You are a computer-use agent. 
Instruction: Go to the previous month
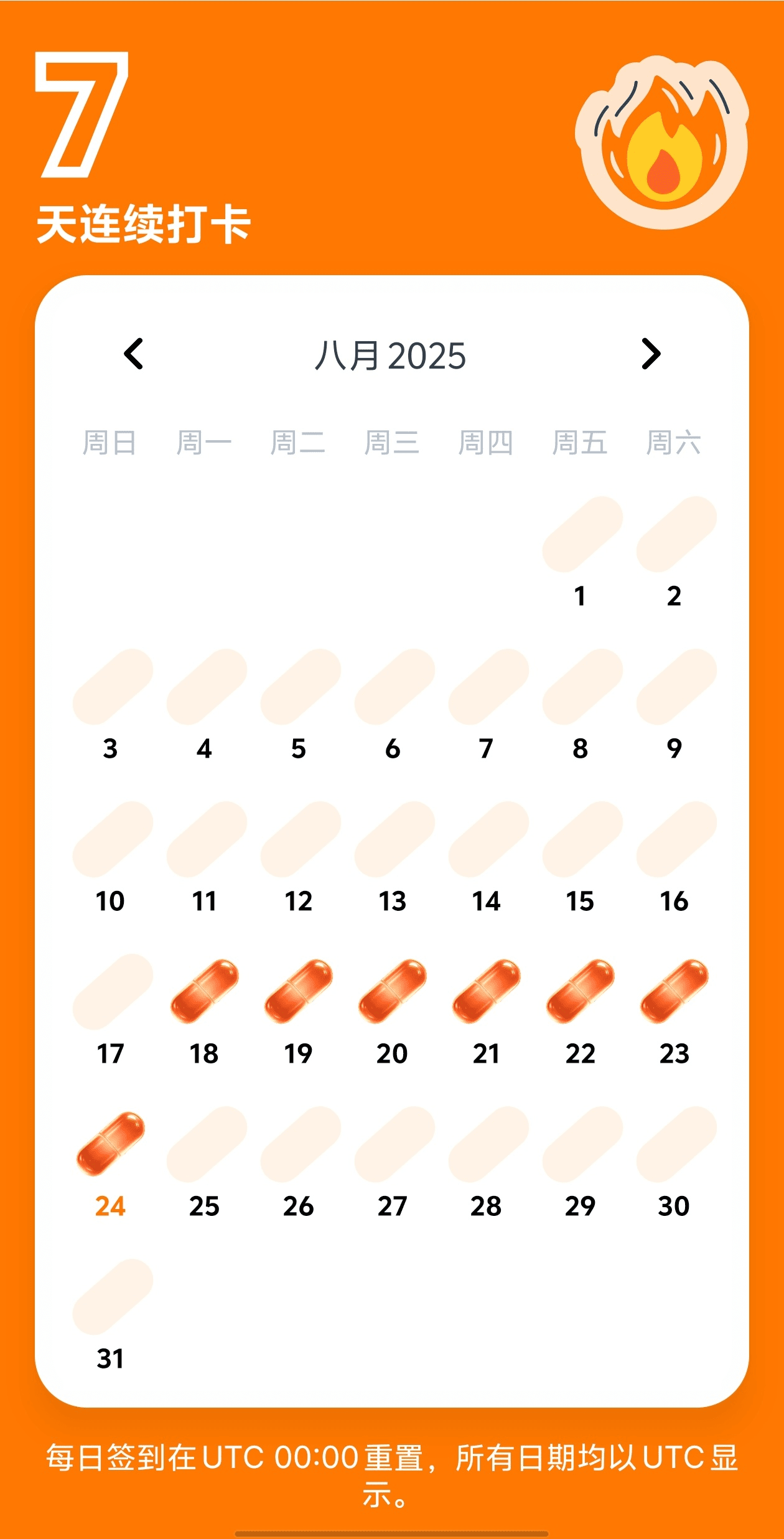134,354
